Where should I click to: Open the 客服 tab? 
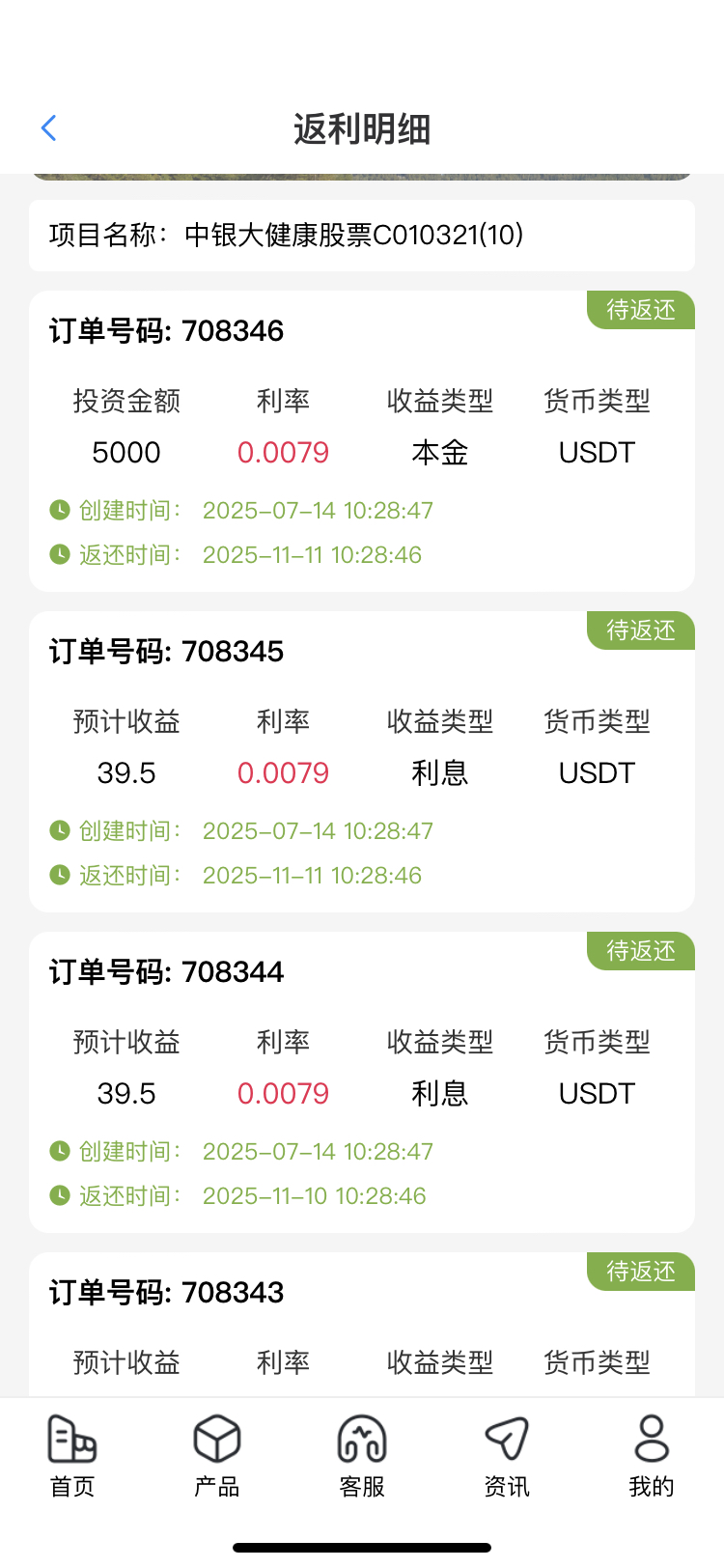(362, 1456)
